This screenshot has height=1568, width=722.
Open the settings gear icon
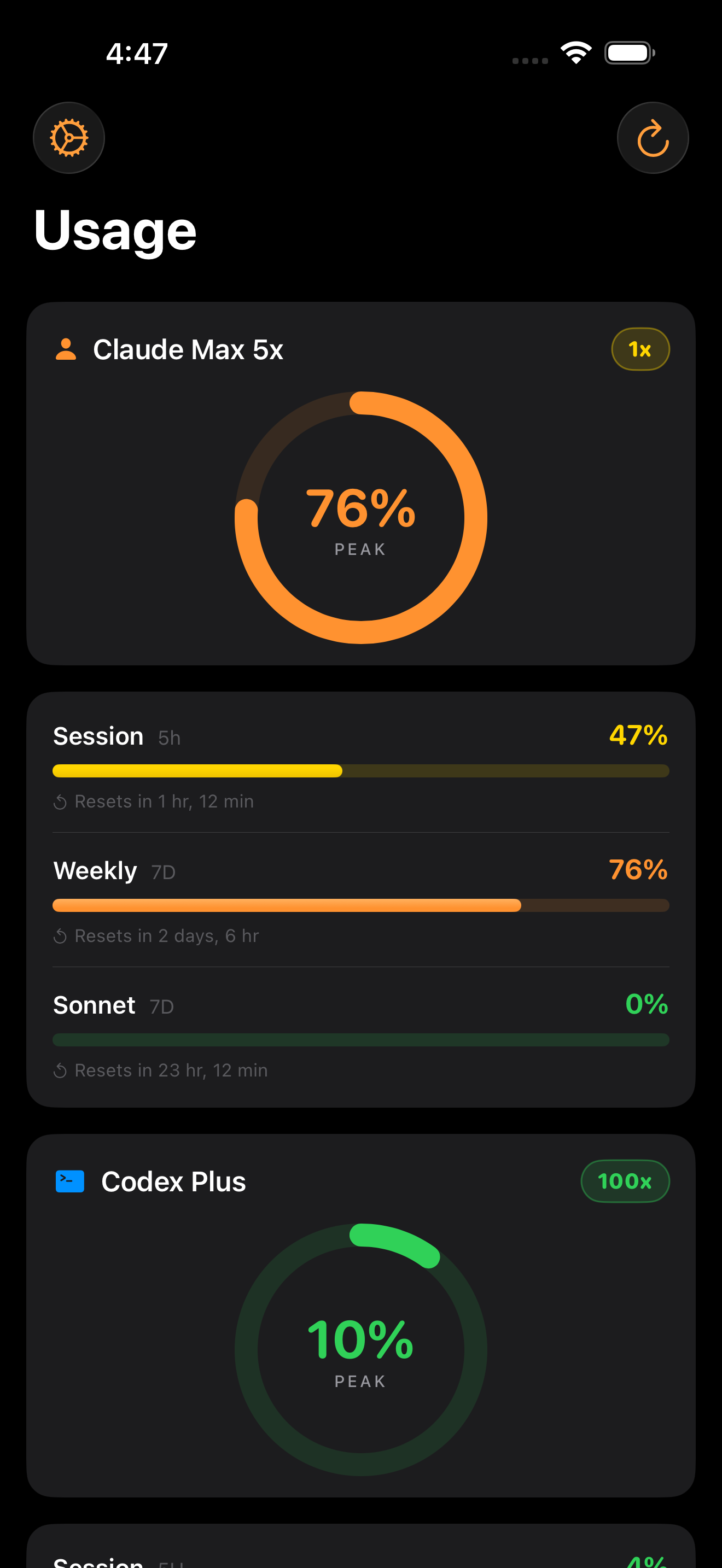click(68, 138)
